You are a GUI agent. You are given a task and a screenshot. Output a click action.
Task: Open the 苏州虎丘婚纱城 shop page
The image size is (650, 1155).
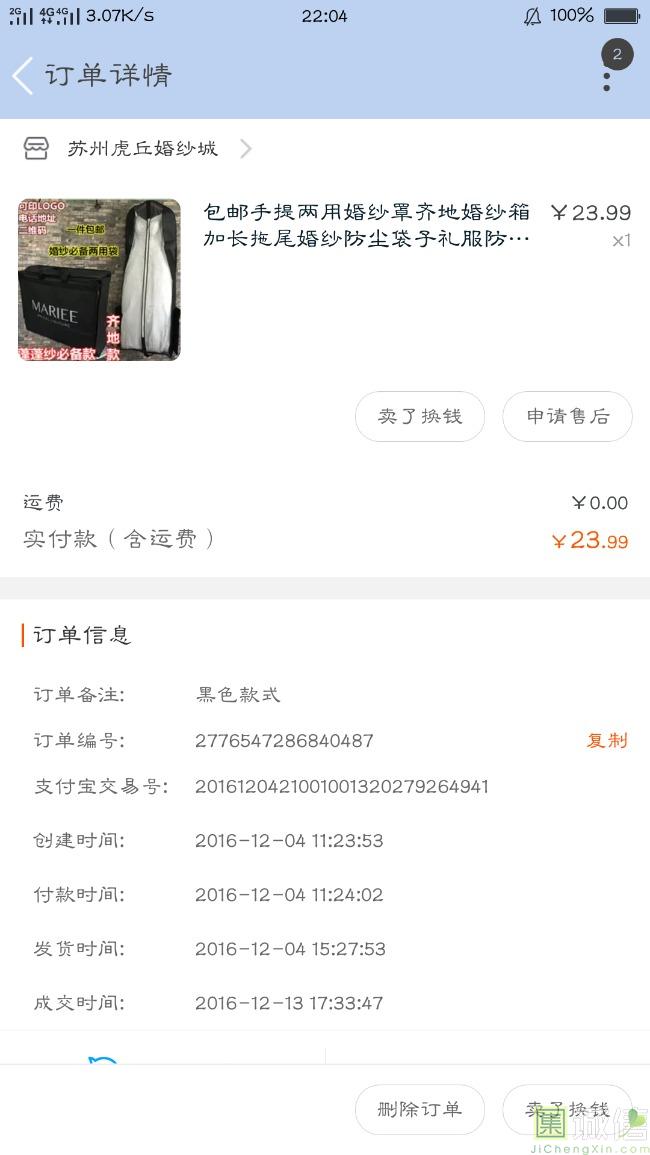tap(142, 149)
